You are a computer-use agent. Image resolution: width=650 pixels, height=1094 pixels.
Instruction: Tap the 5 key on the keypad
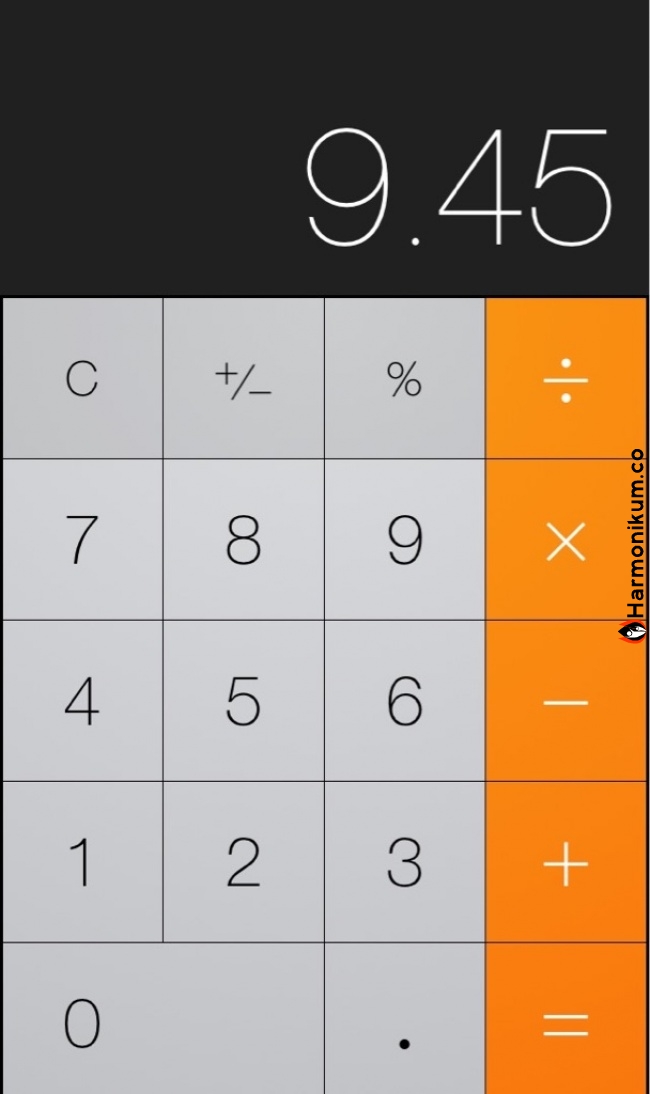243,700
